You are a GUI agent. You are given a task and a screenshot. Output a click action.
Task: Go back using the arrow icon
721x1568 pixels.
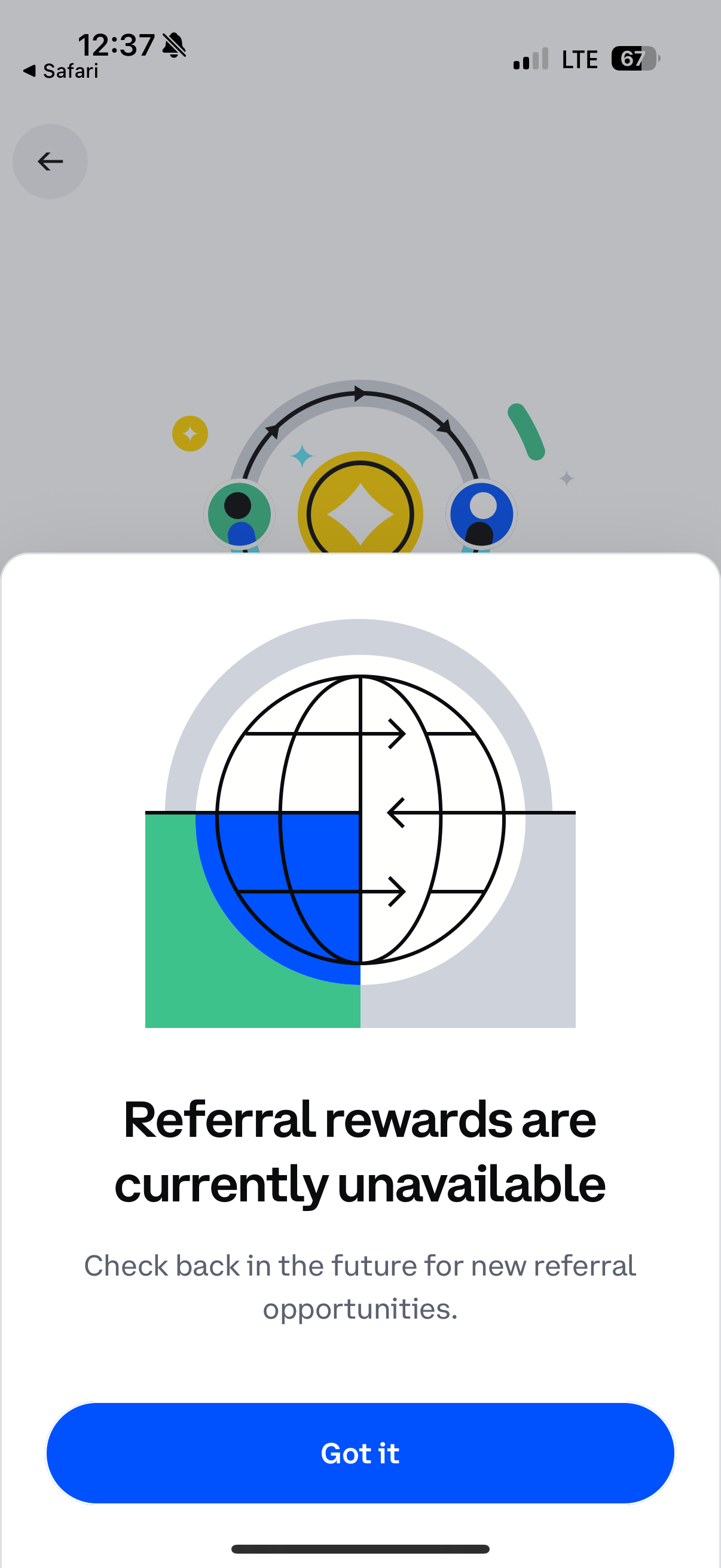coord(50,161)
